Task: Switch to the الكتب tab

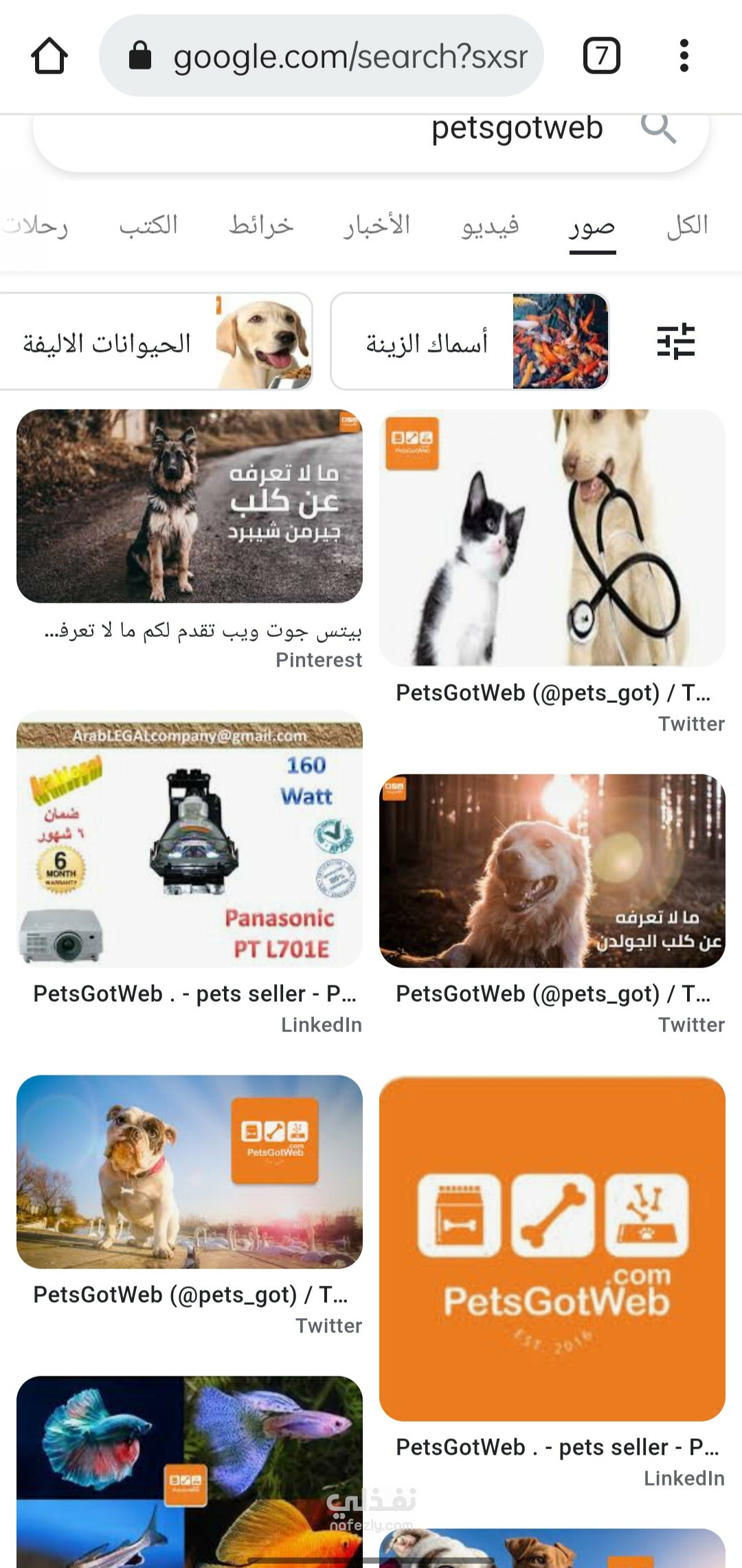Action: (x=148, y=225)
